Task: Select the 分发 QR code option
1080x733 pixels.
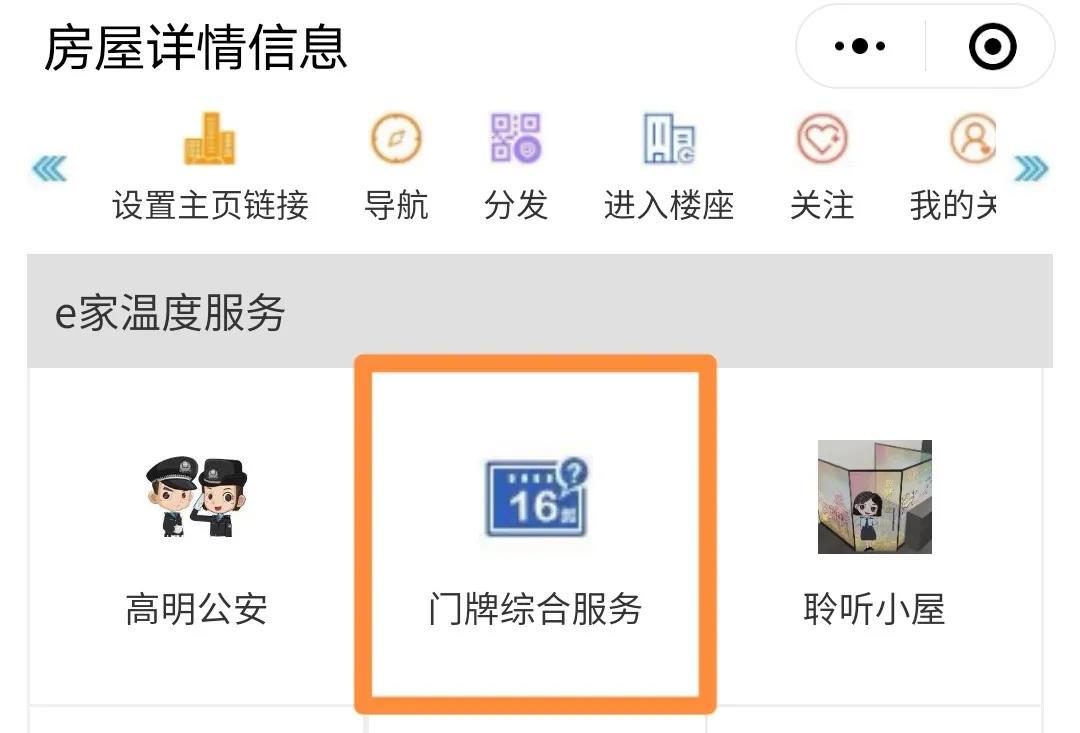Action: point(516,167)
